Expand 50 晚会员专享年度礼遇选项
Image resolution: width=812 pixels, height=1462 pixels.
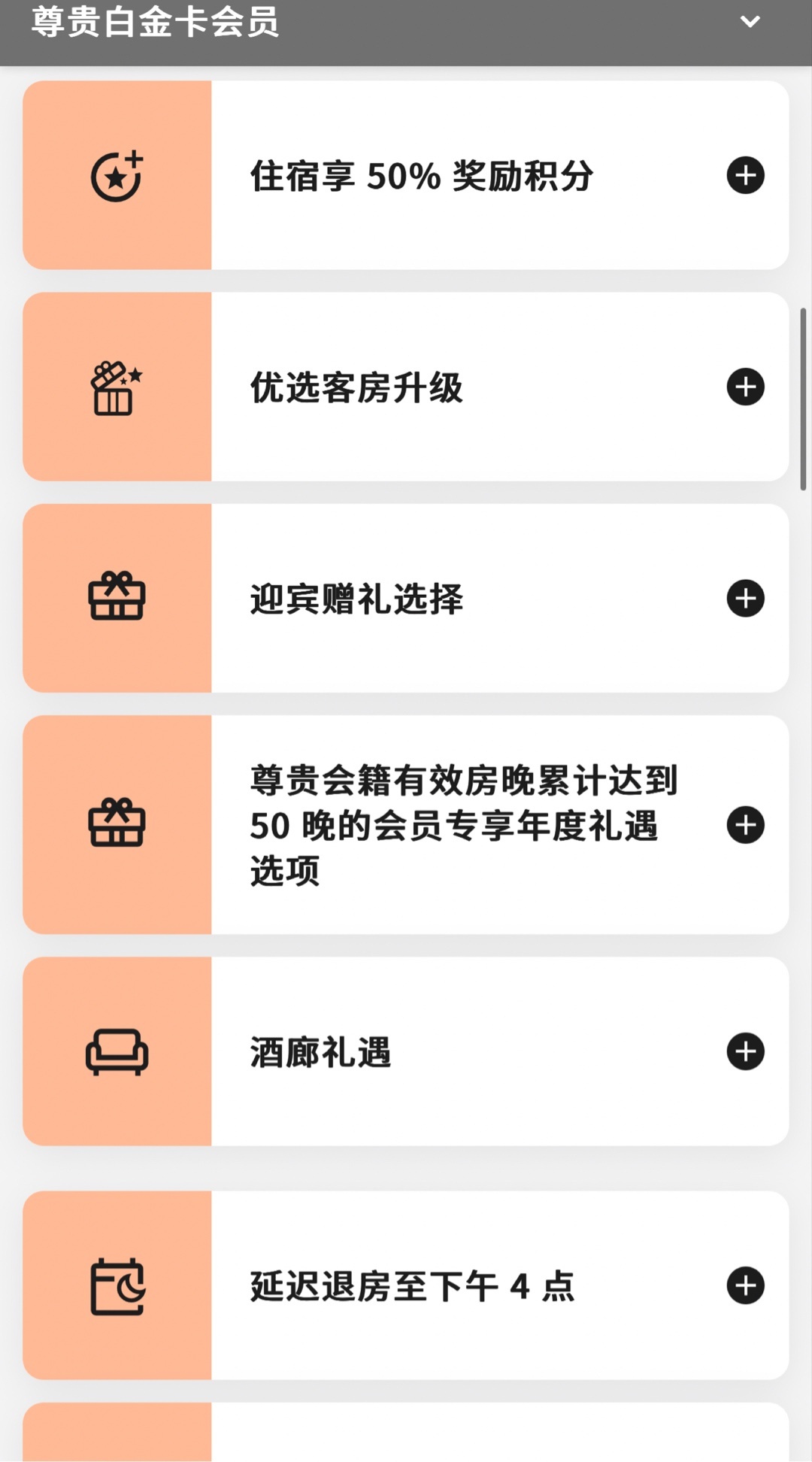coord(745,825)
